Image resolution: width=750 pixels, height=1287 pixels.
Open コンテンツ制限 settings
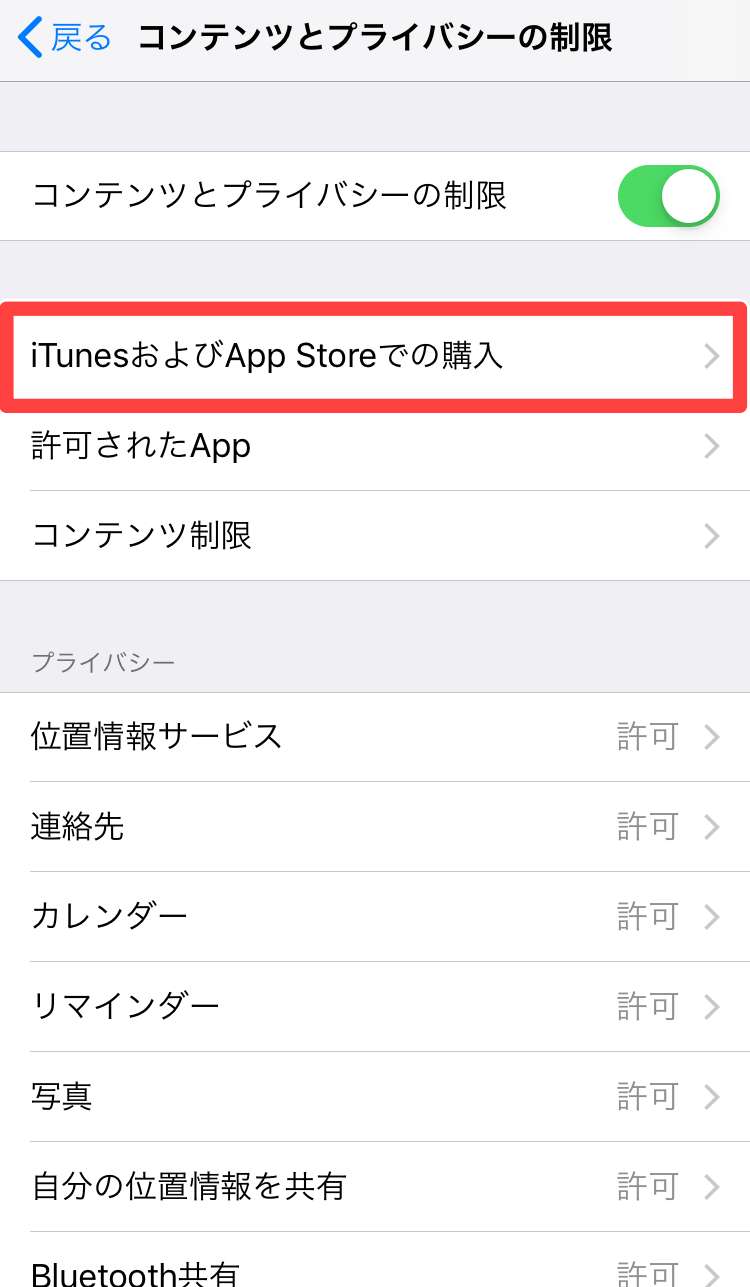[374, 536]
